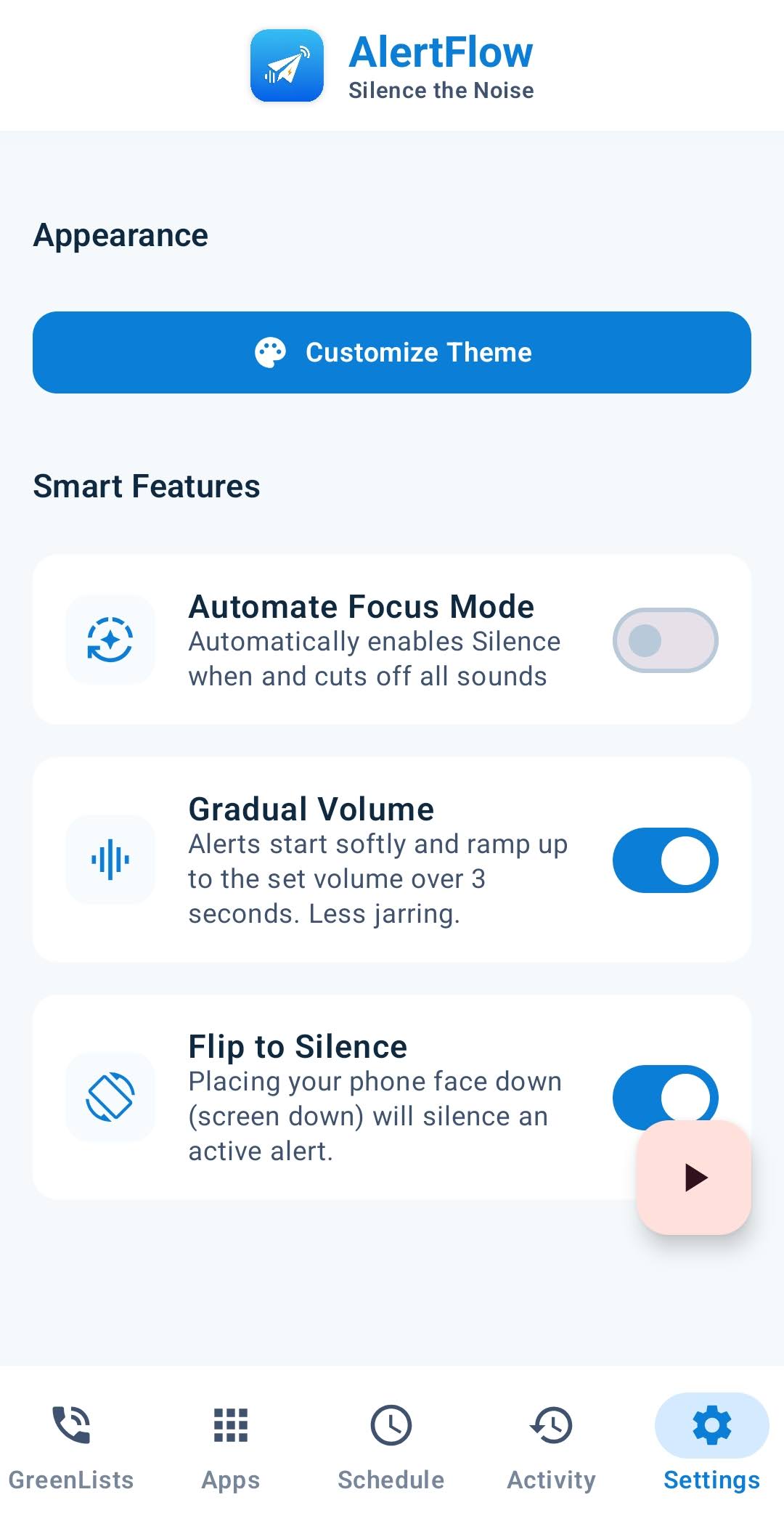
Task: Open the Apps grid icon
Action: [229, 1425]
